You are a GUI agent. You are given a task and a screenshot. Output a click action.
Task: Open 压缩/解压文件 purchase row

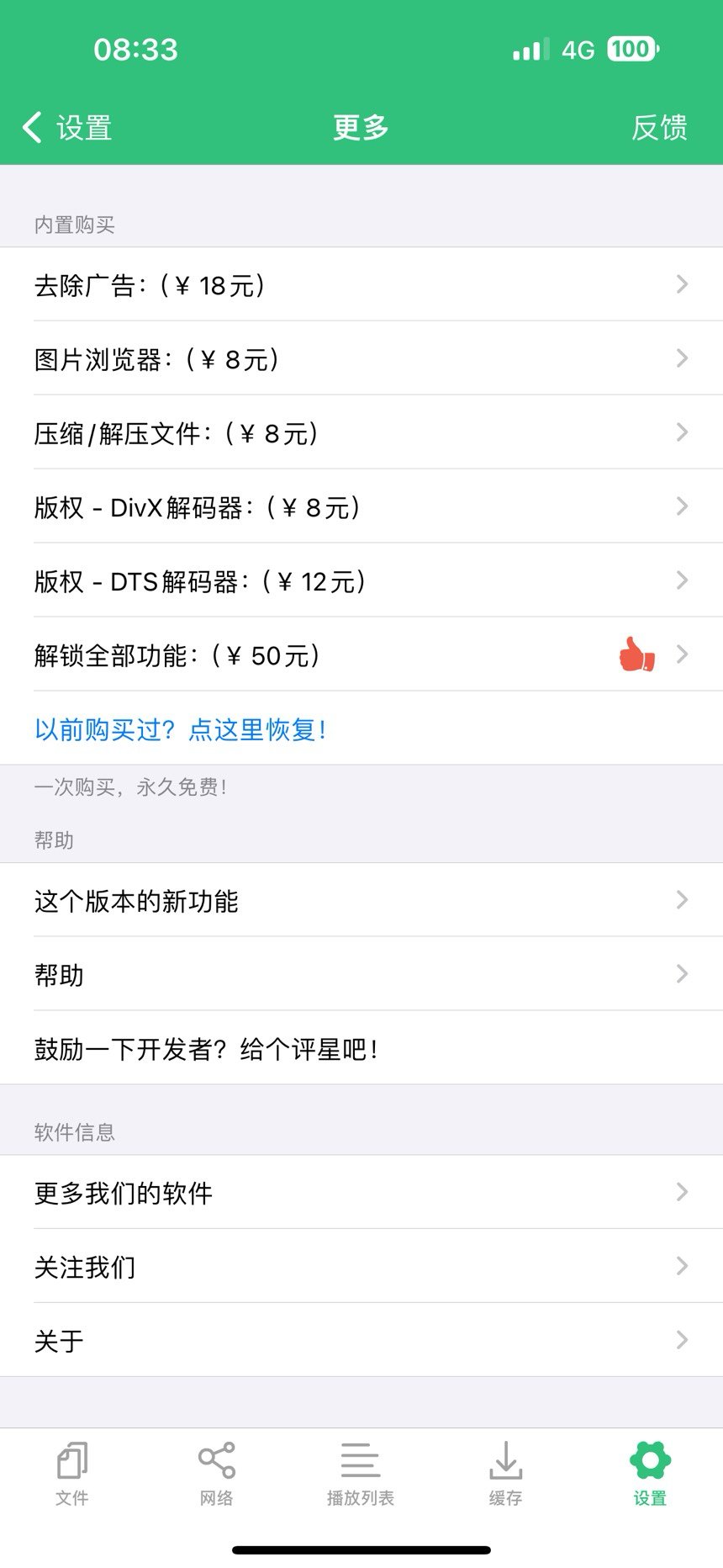pos(361,432)
